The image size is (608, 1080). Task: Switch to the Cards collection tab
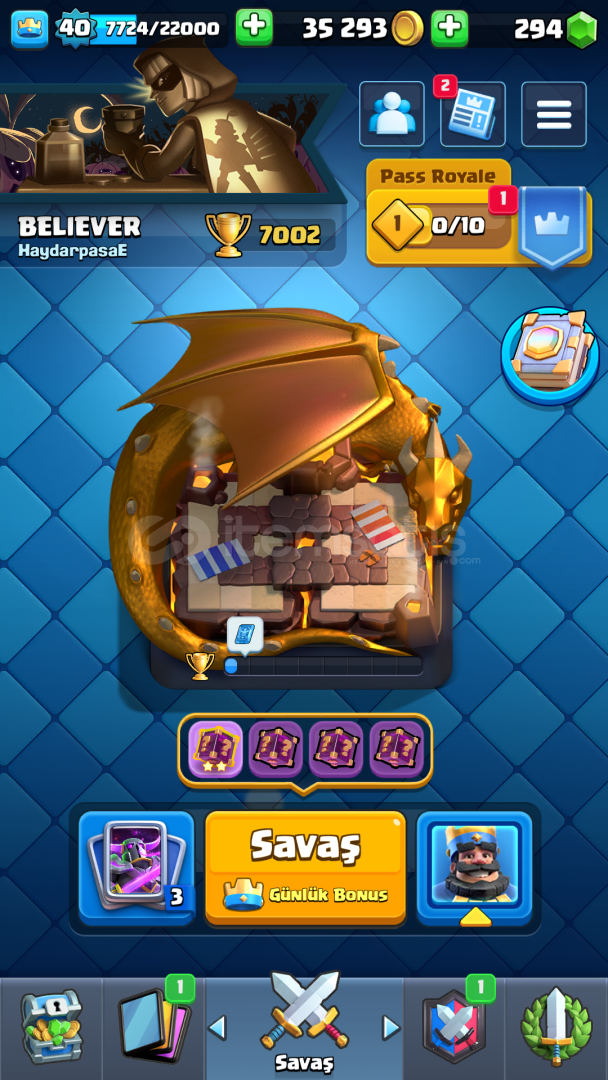(154, 1027)
